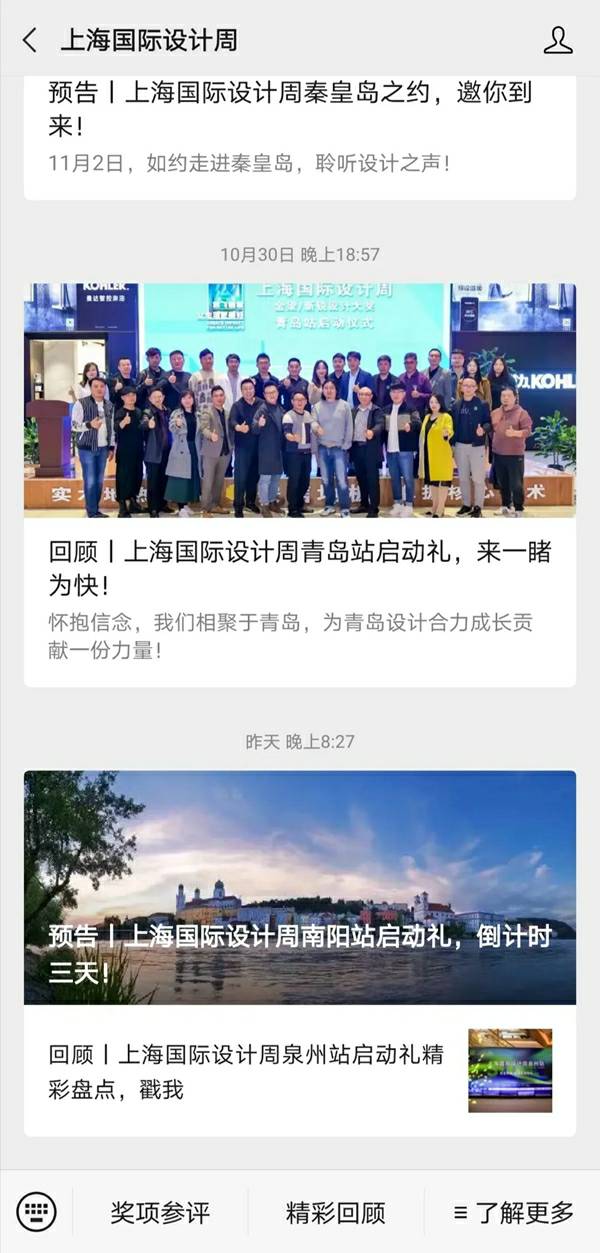Open the 奖项参评 menu
Image resolution: width=600 pixels, height=1253 pixels.
[160, 1213]
